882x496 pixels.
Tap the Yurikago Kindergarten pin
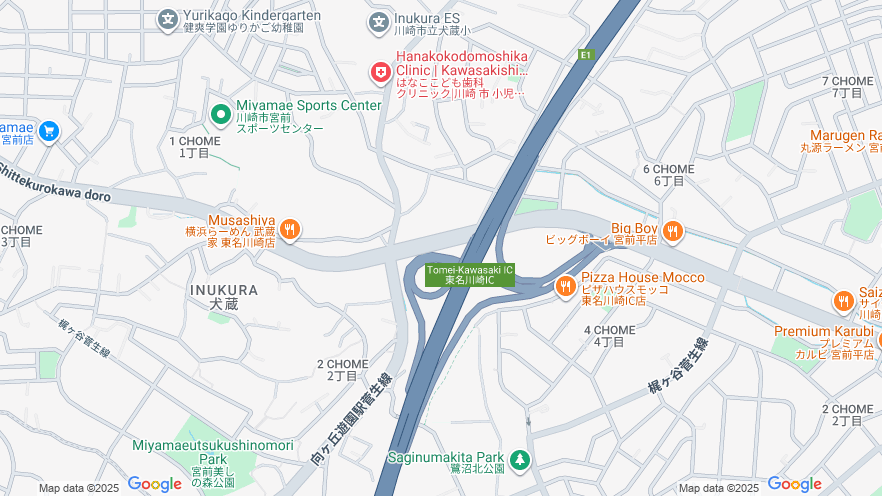168,18
